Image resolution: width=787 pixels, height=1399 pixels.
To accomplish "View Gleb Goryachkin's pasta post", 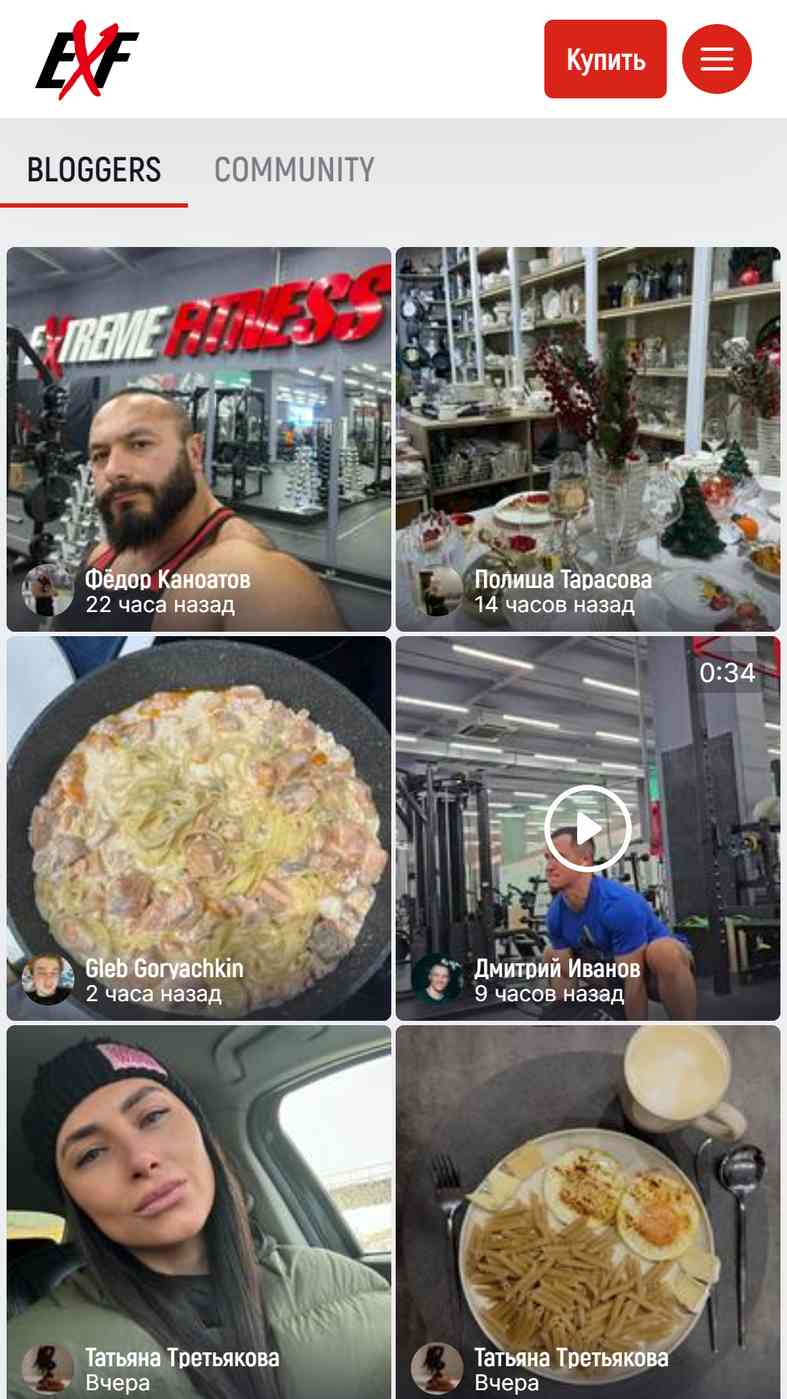I will coord(199,828).
